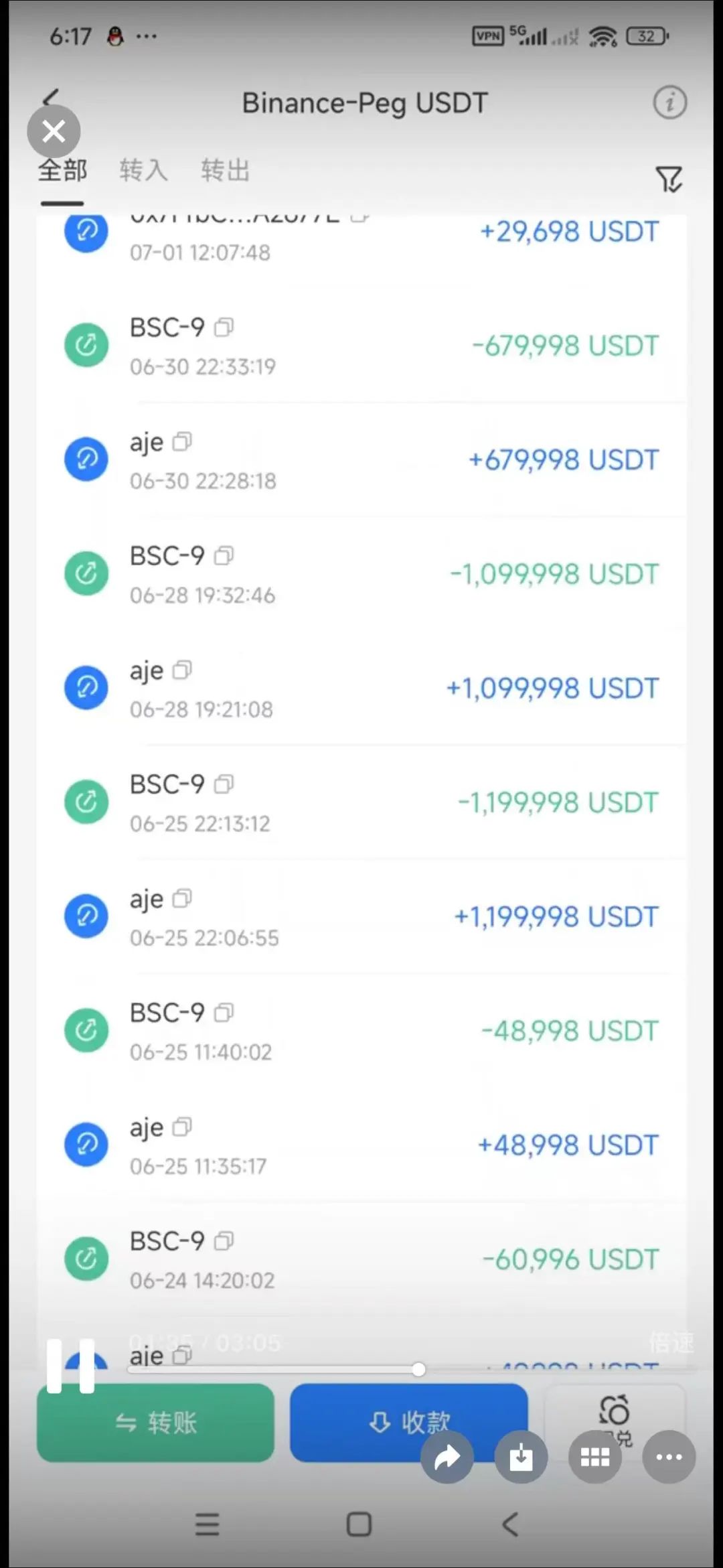Seek using the video progress bar

coord(418,1369)
